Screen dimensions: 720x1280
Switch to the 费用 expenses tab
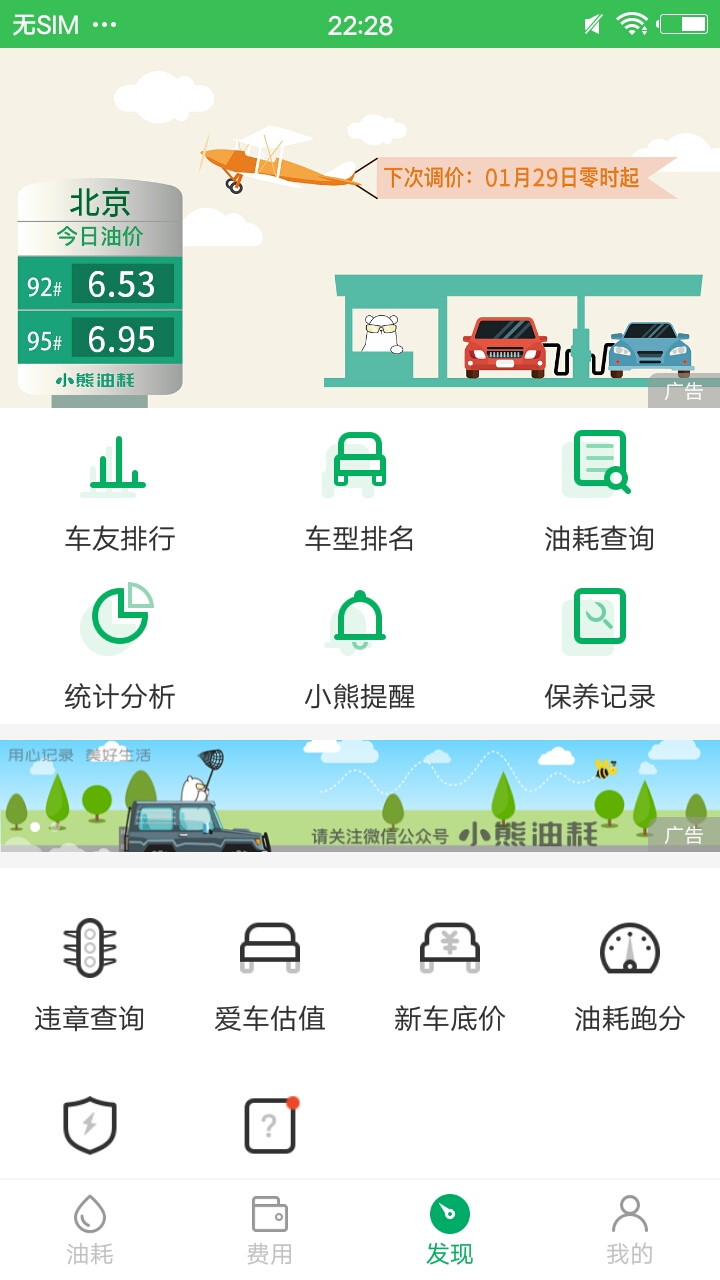[269, 1225]
